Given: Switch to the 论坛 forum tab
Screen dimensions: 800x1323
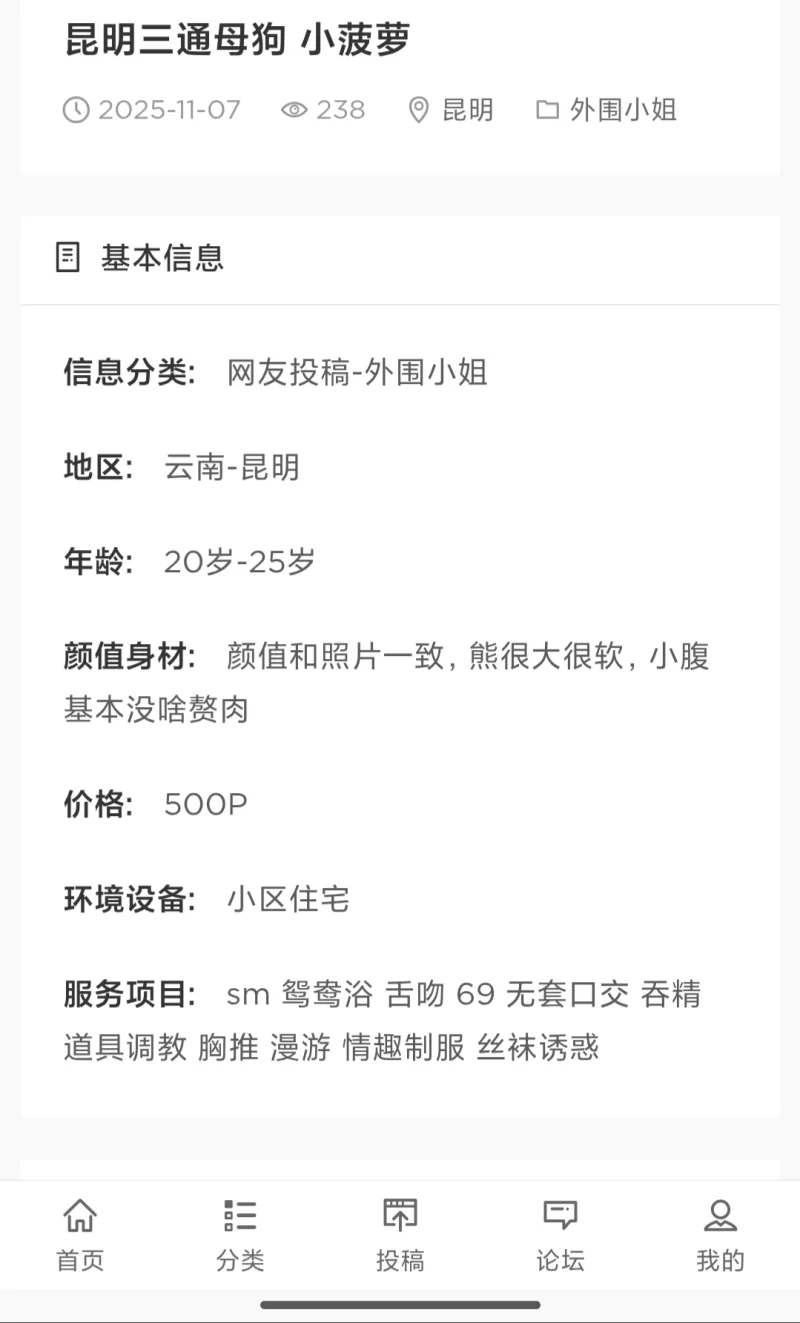Looking at the screenshot, I should pos(560,1235).
